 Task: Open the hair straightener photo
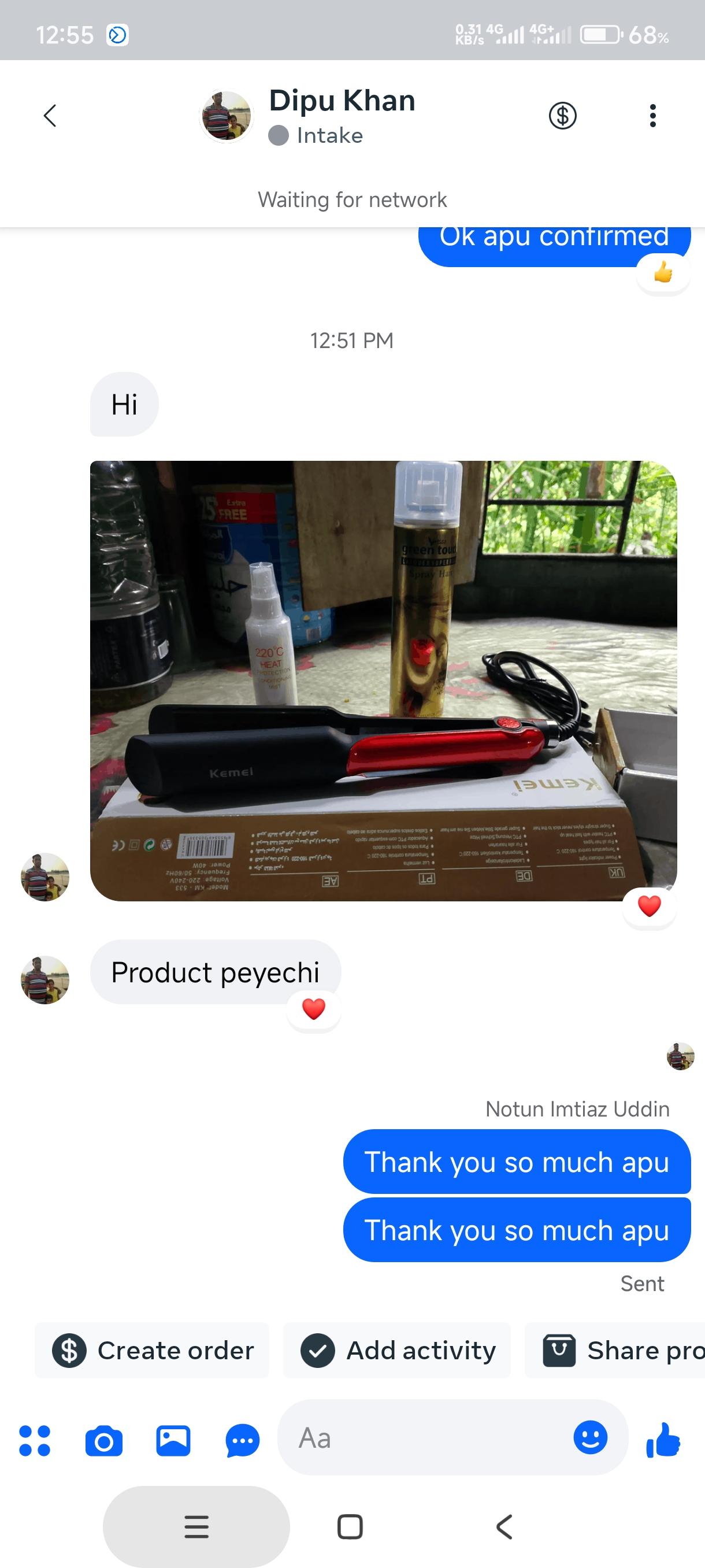click(x=383, y=680)
